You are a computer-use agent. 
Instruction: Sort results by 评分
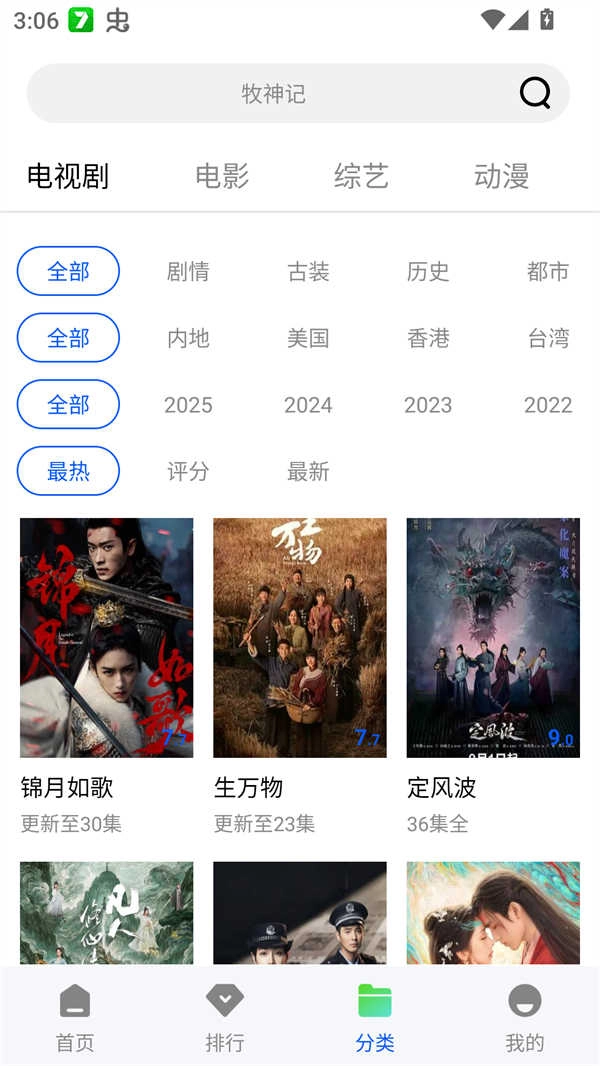[188, 471]
